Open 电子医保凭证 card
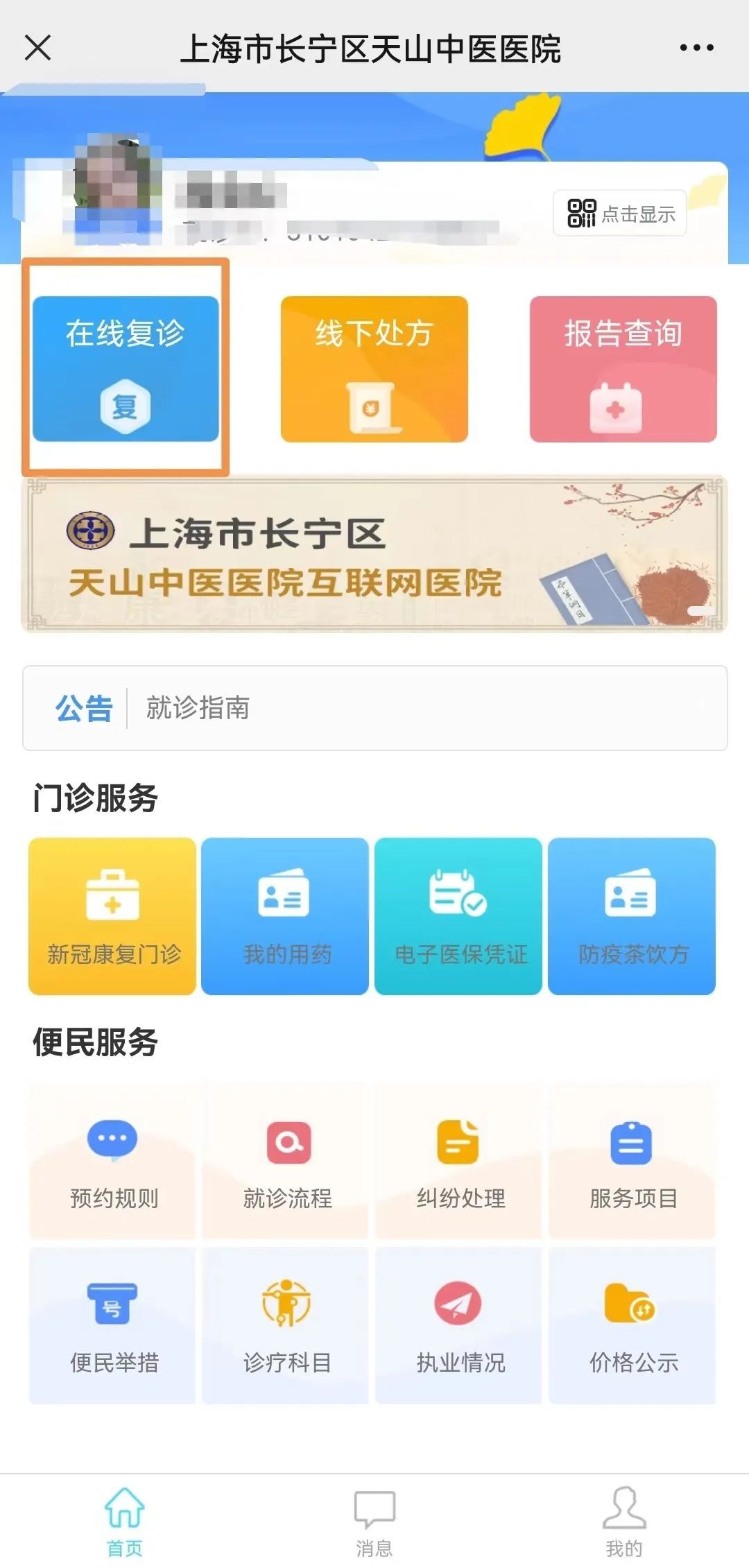This screenshot has width=749, height=1568. click(x=458, y=916)
